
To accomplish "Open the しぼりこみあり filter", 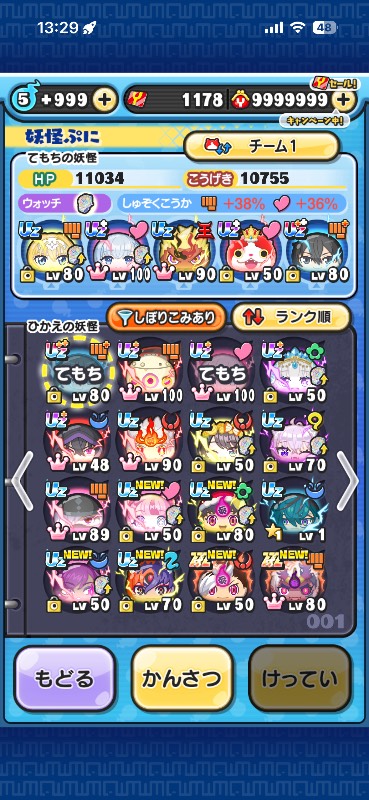I will [x=166, y=317].
